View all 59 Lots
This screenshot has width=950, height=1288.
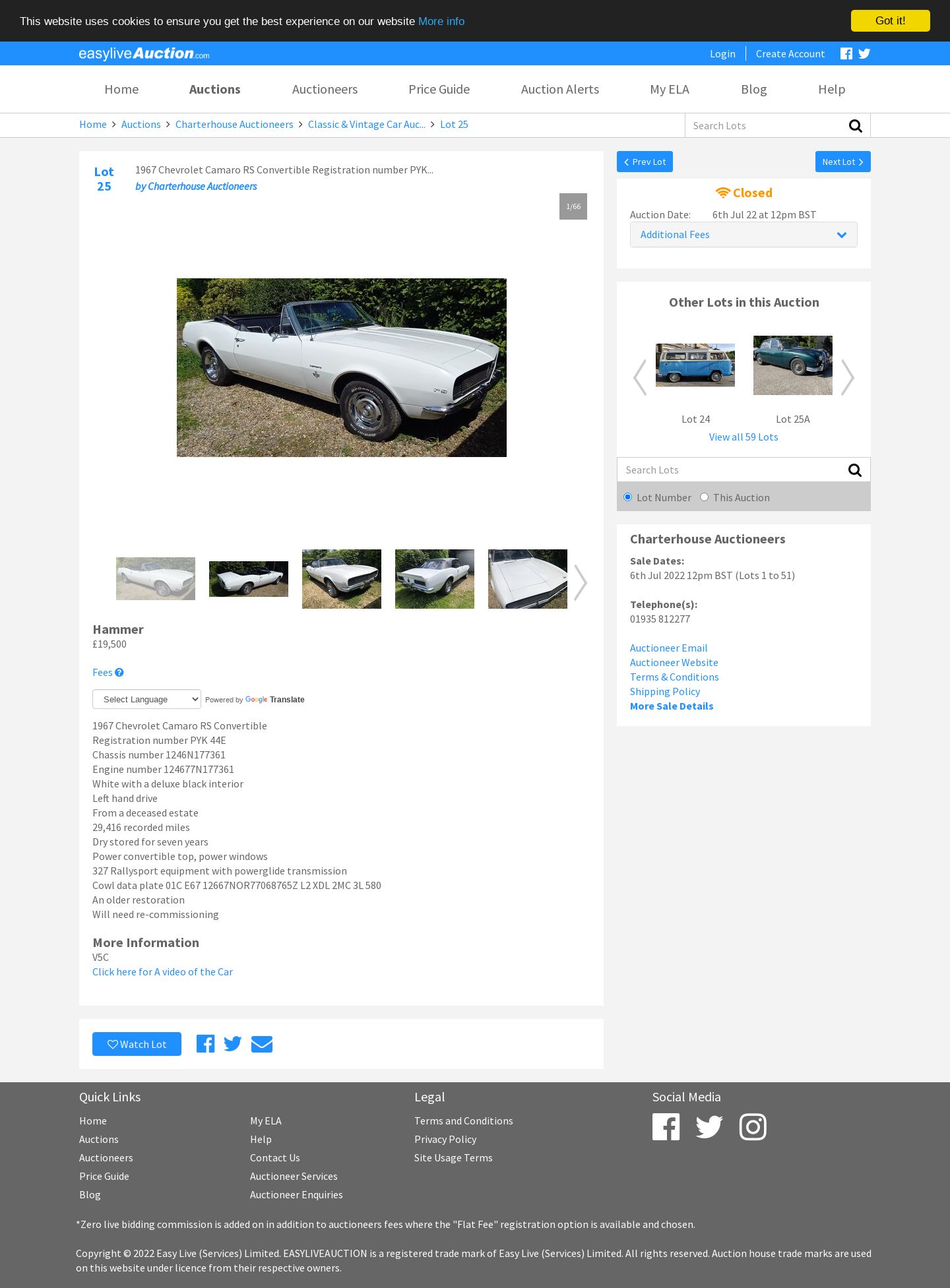pos(743,437)
